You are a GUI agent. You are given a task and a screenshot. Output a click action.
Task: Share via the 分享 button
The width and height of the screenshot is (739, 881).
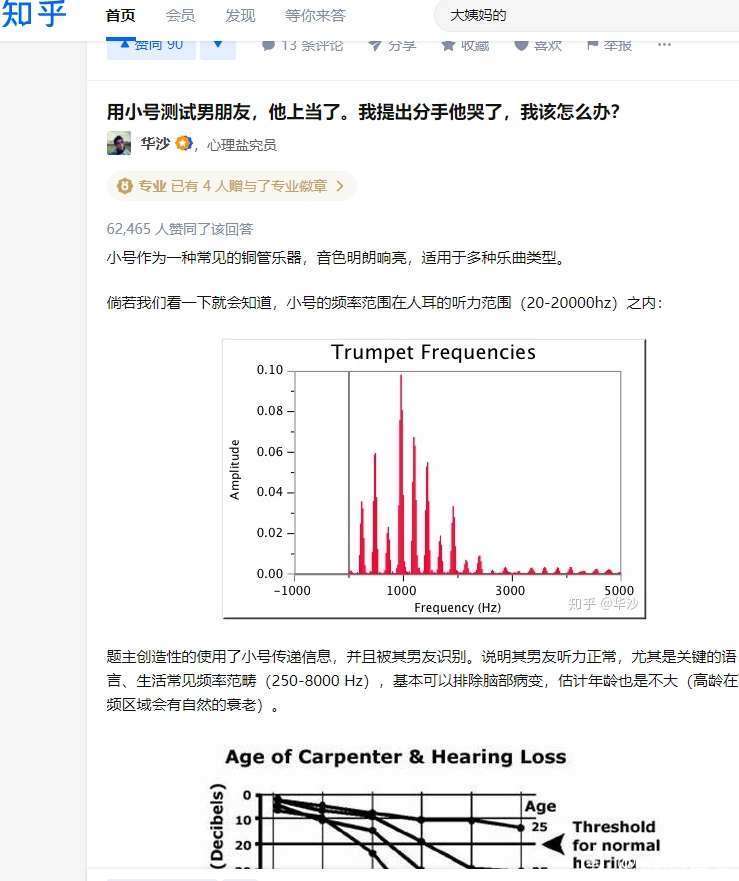tap(391, 46)
